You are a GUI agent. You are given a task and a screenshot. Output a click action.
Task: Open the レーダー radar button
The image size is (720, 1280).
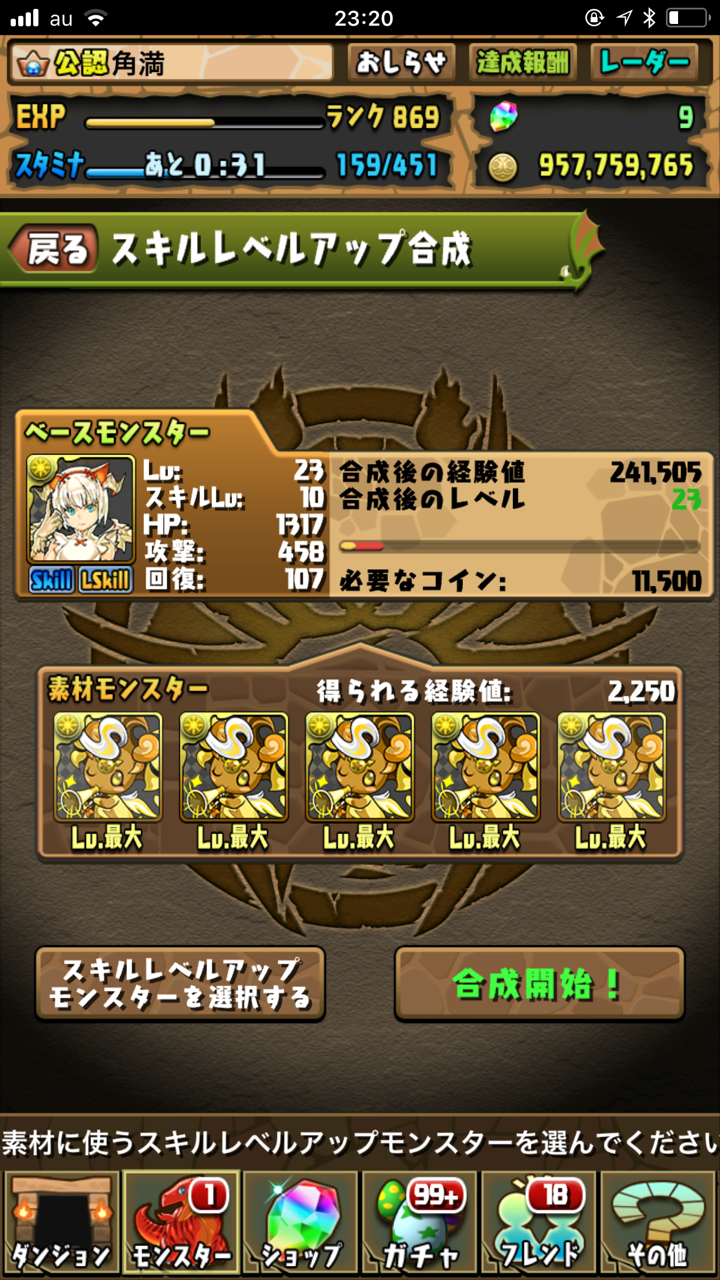point(643,63)
